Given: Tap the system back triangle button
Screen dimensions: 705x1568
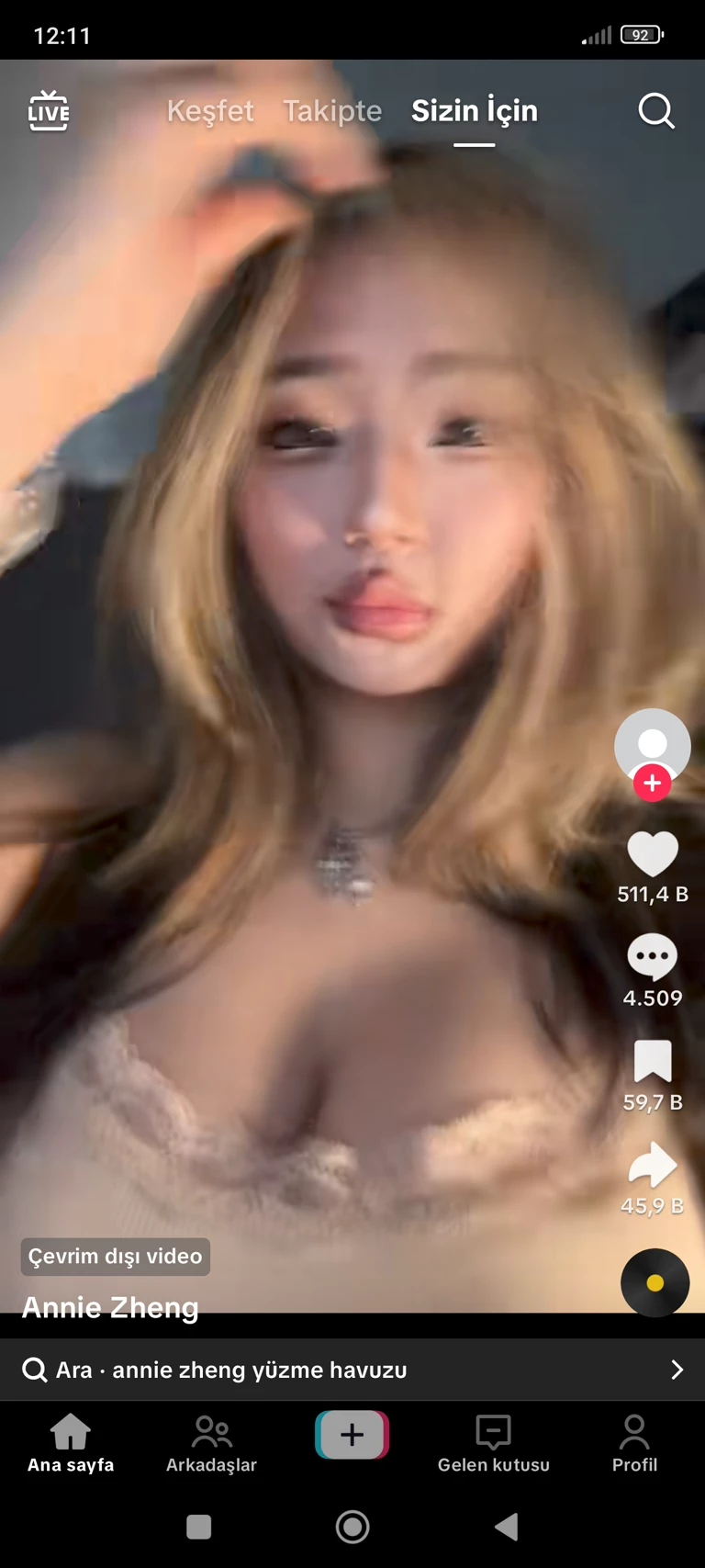Looking at the screenshot, I should pos(506,1527).
